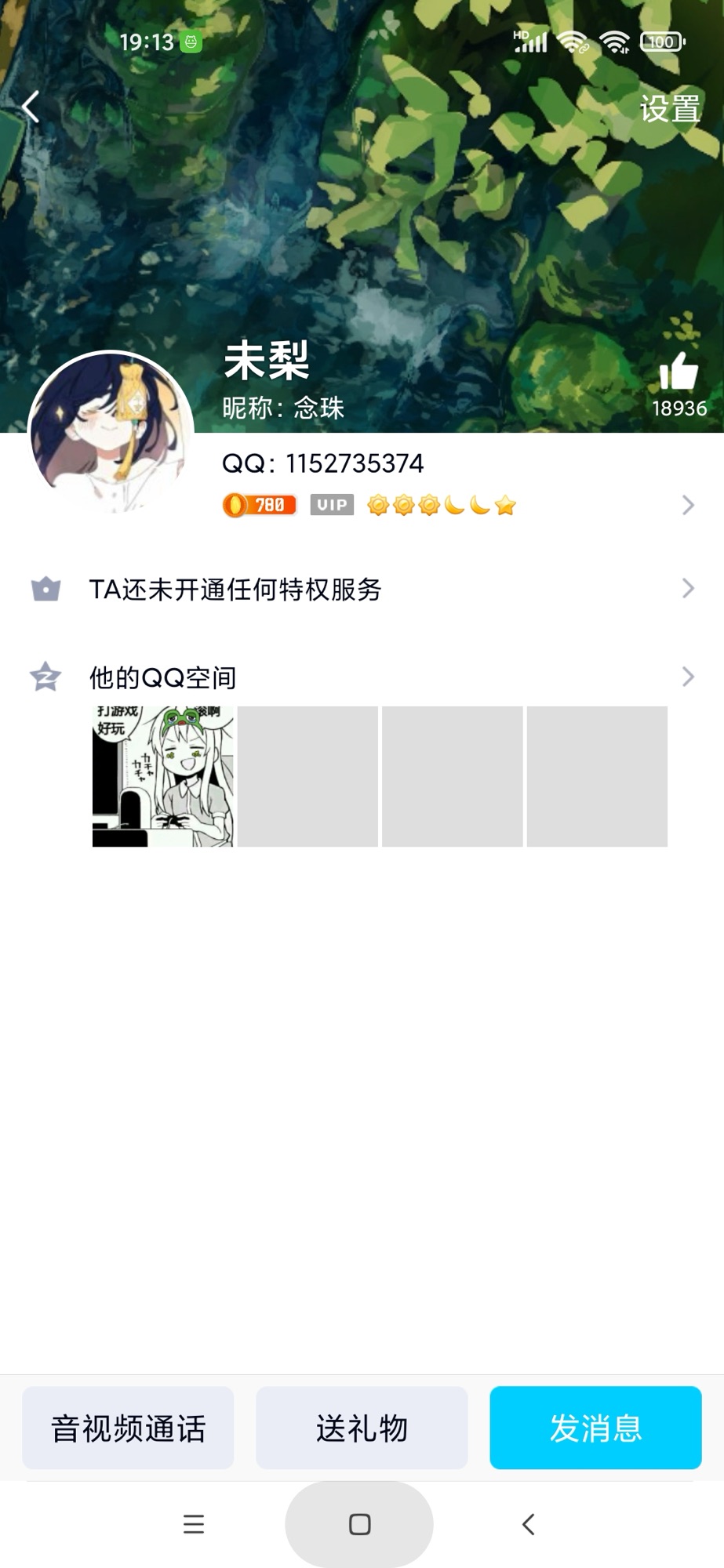This screenshot has width=724, height=1568.
Task: Like the profile with the thumbs-up icon
Action: click(x=679, y=372)
